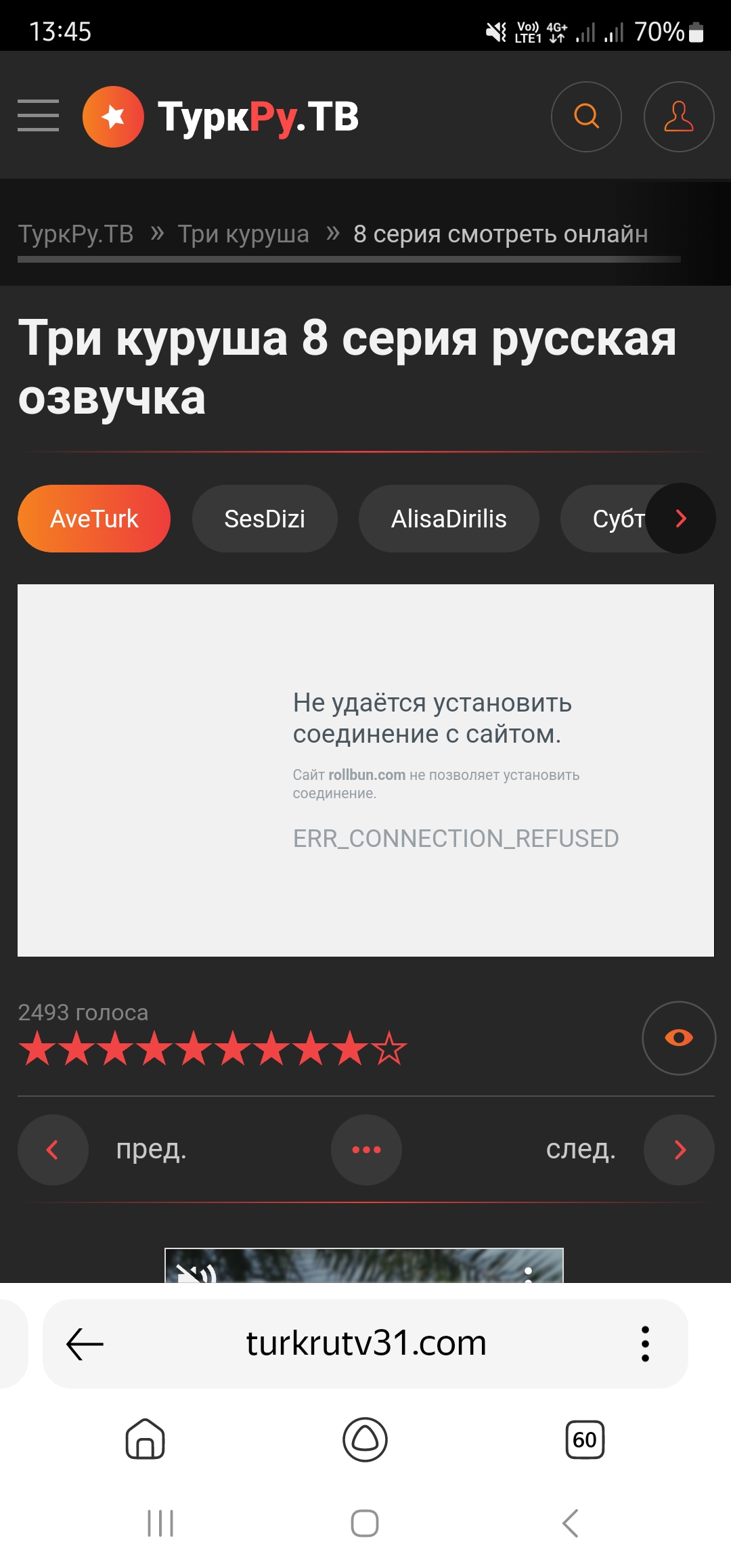
Task: View the 60 open tabs
Action: [585, 1439]
